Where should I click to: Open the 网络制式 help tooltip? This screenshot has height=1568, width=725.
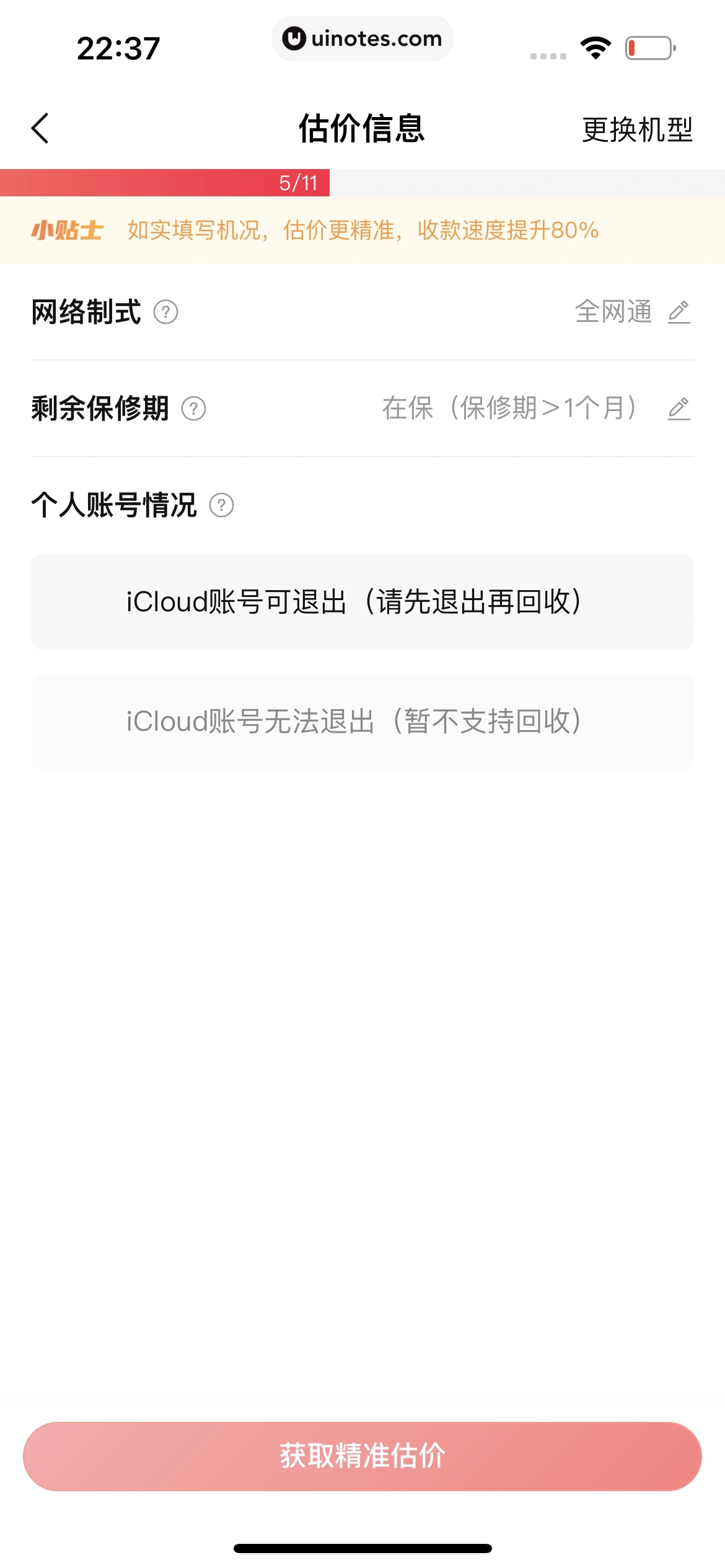pyautogui.click(x=165, y=313)
